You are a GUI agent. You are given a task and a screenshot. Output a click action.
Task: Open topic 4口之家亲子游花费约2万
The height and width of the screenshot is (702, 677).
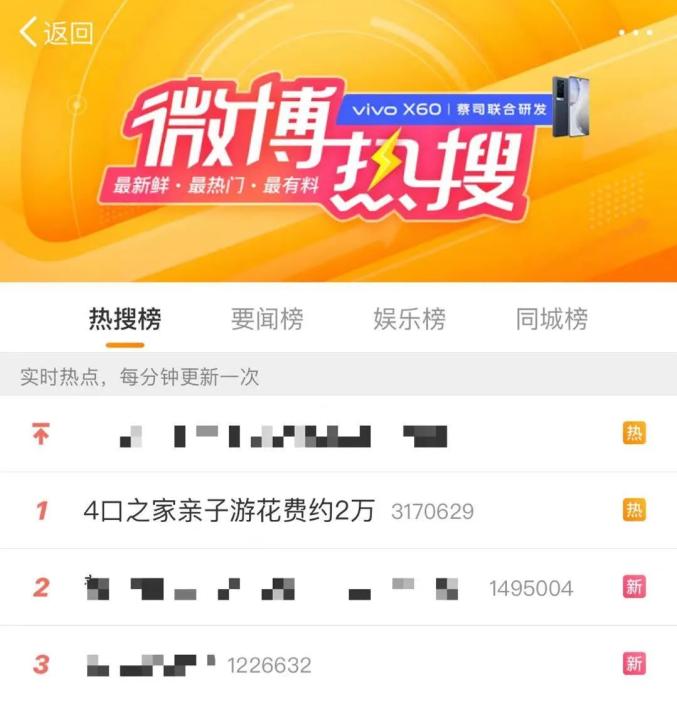(229, 511)
